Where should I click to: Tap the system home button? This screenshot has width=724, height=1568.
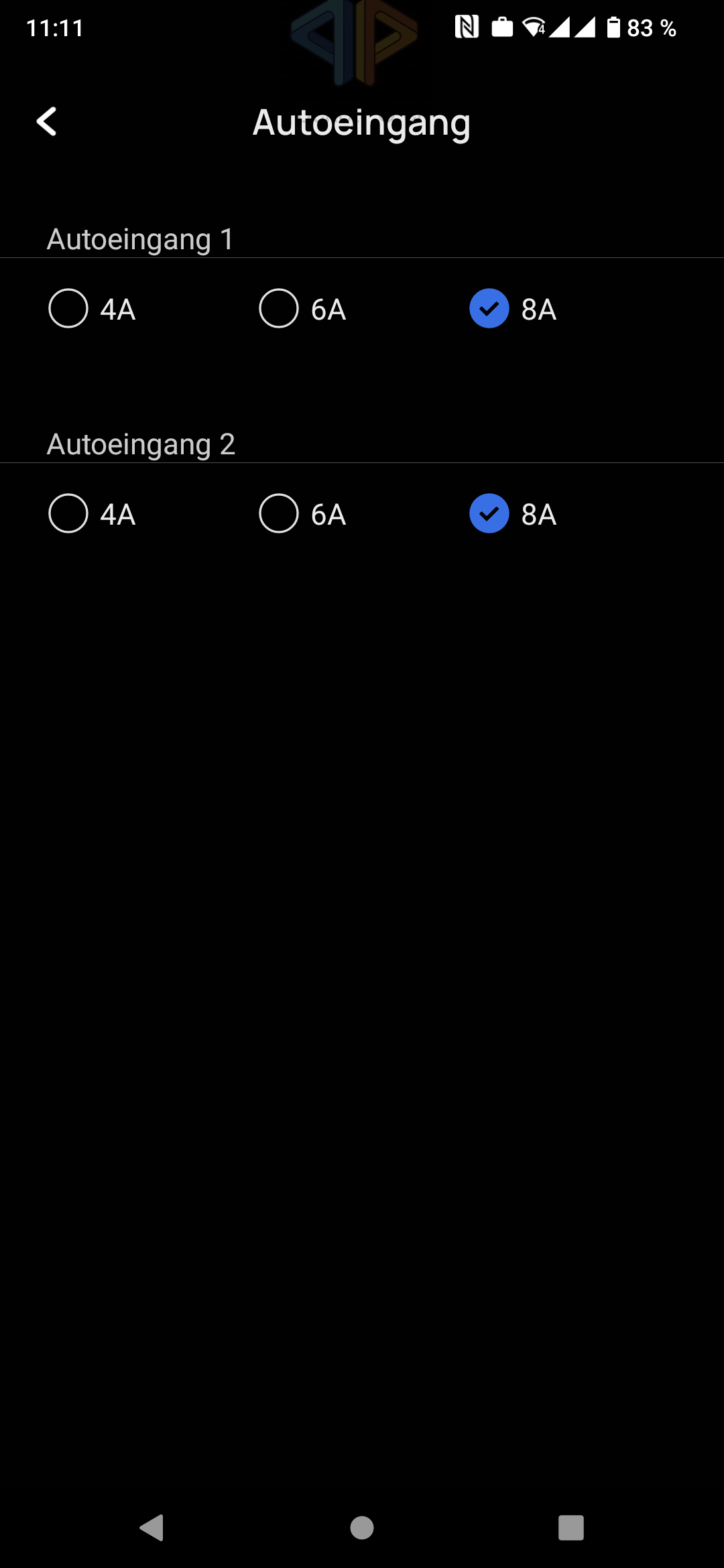point(362,1528)
